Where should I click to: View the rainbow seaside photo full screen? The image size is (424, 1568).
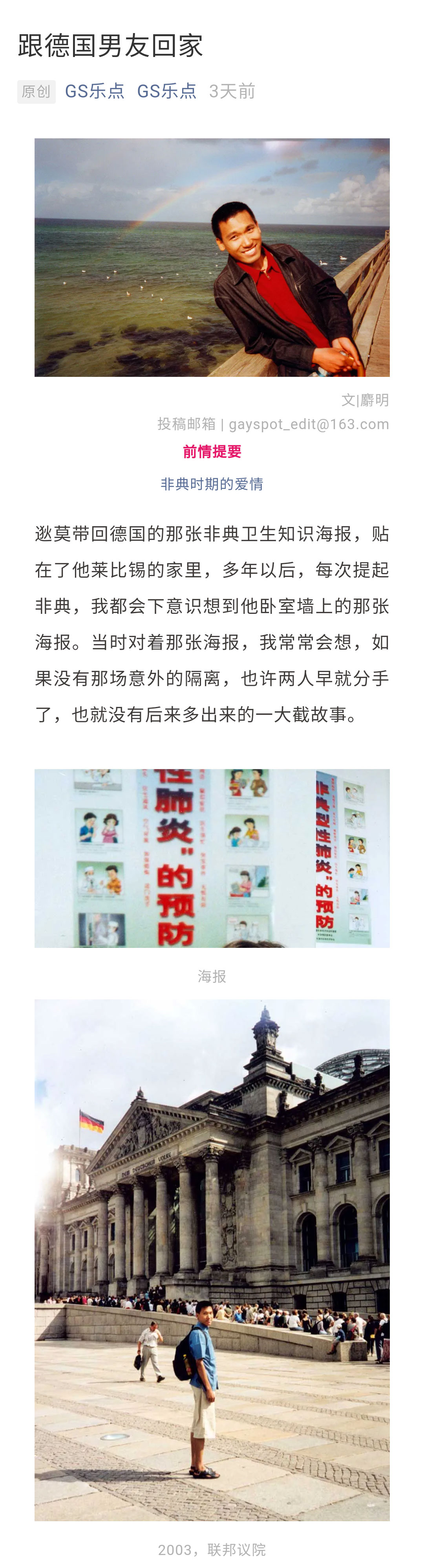tap(212, 257)
